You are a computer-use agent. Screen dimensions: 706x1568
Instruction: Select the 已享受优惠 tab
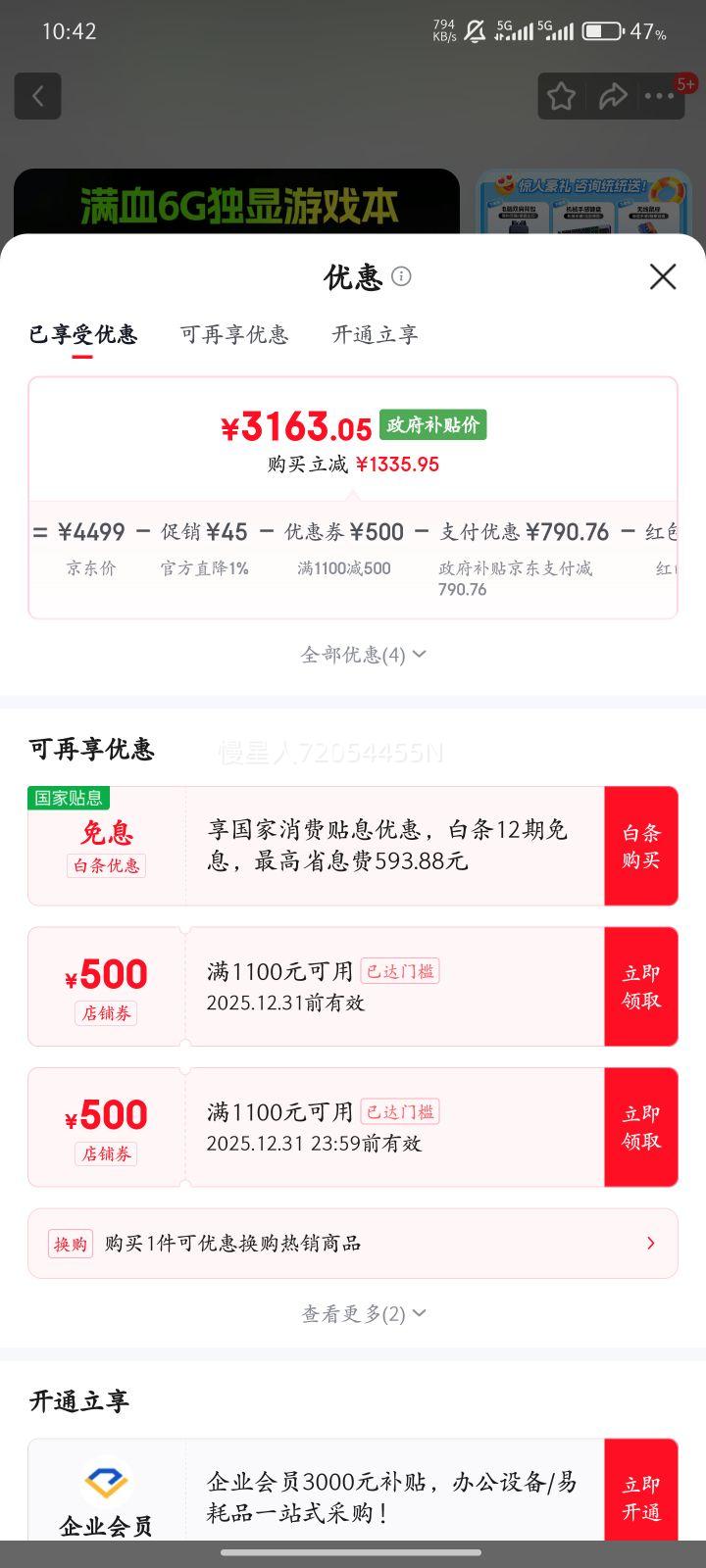coord(83,334)
